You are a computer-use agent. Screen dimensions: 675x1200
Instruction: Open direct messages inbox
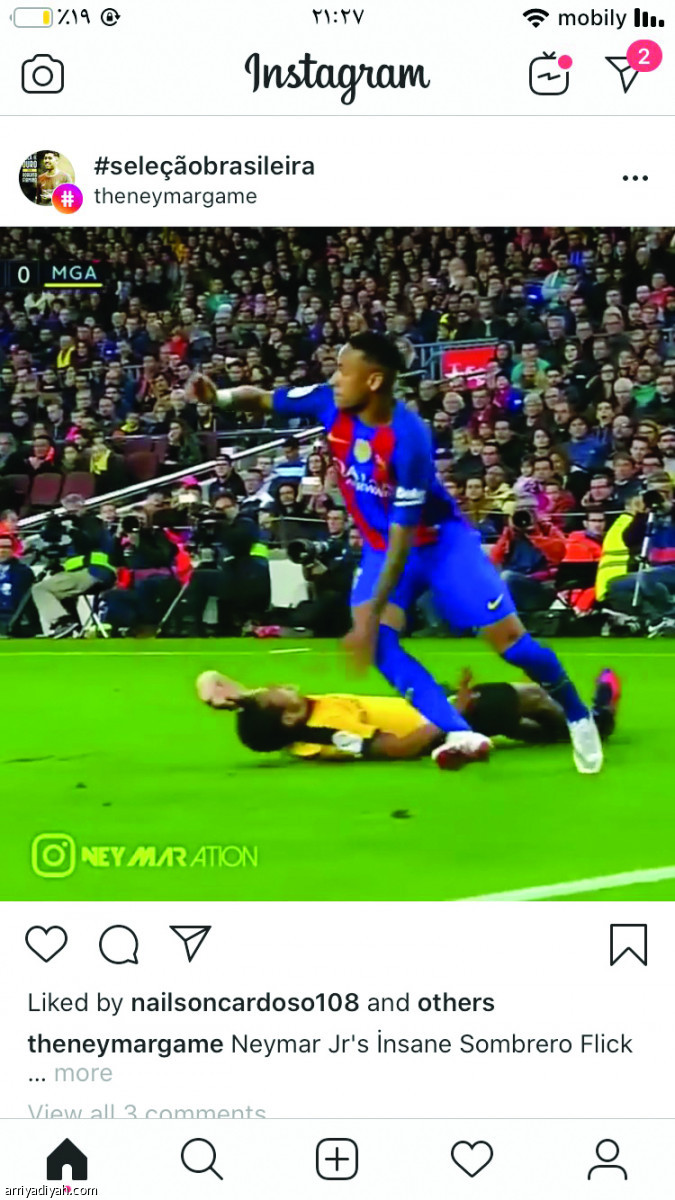(x=627, y=73)
